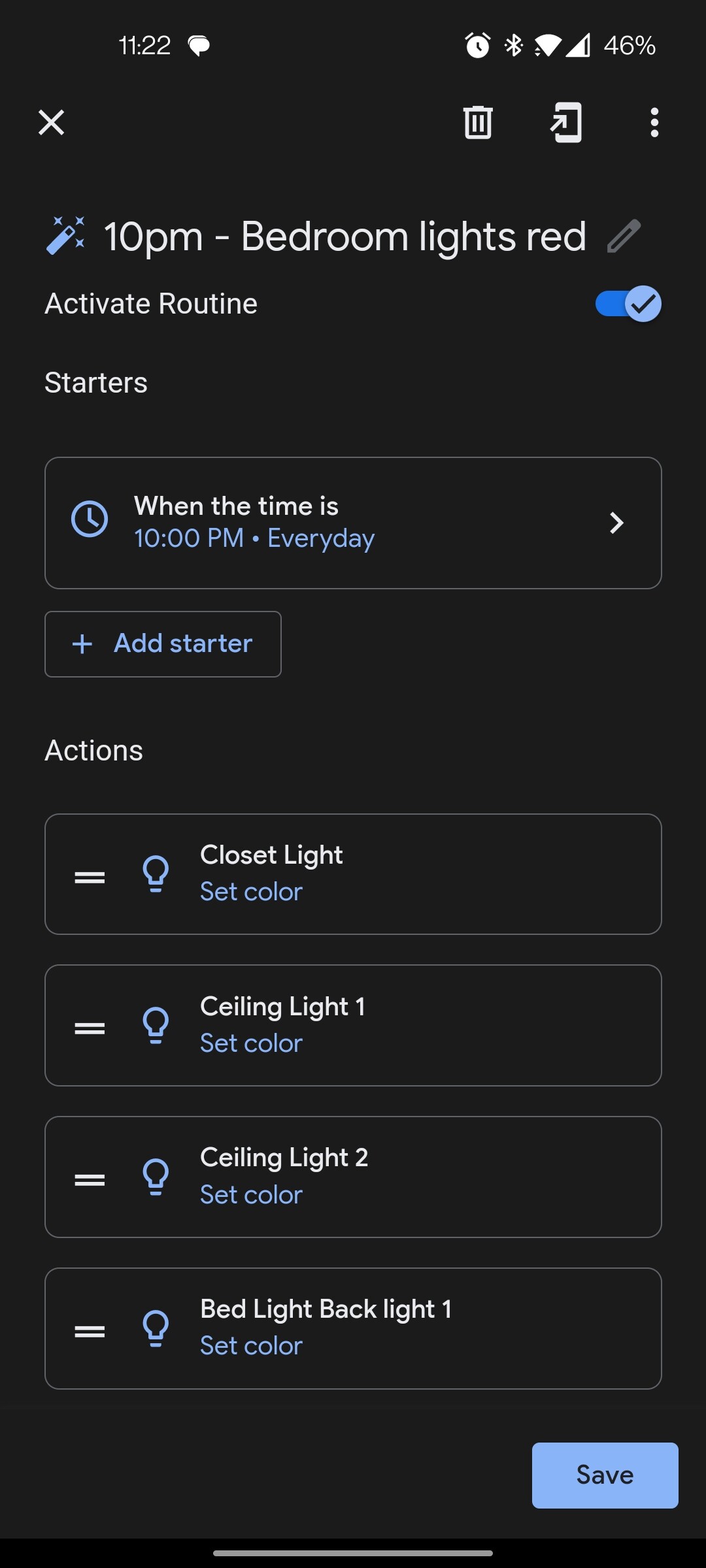Open the share routine icon
Screen dimensions: 706x1568
click(565, 123)
